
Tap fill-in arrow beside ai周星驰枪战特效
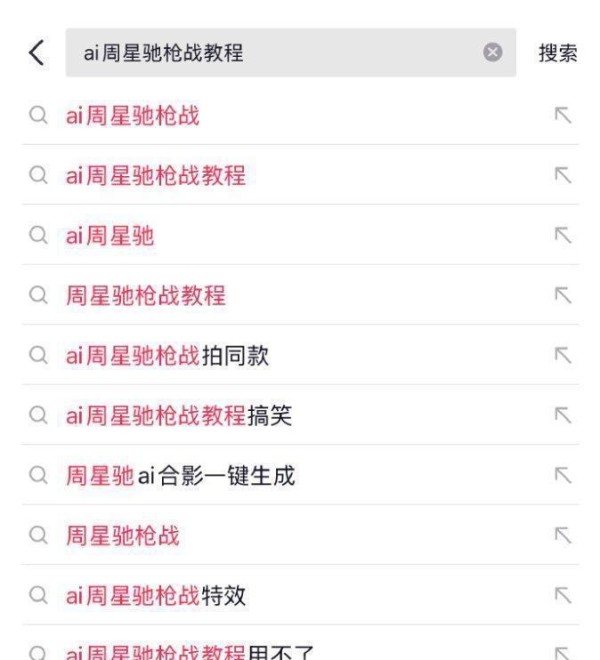[x=562, y=596]
